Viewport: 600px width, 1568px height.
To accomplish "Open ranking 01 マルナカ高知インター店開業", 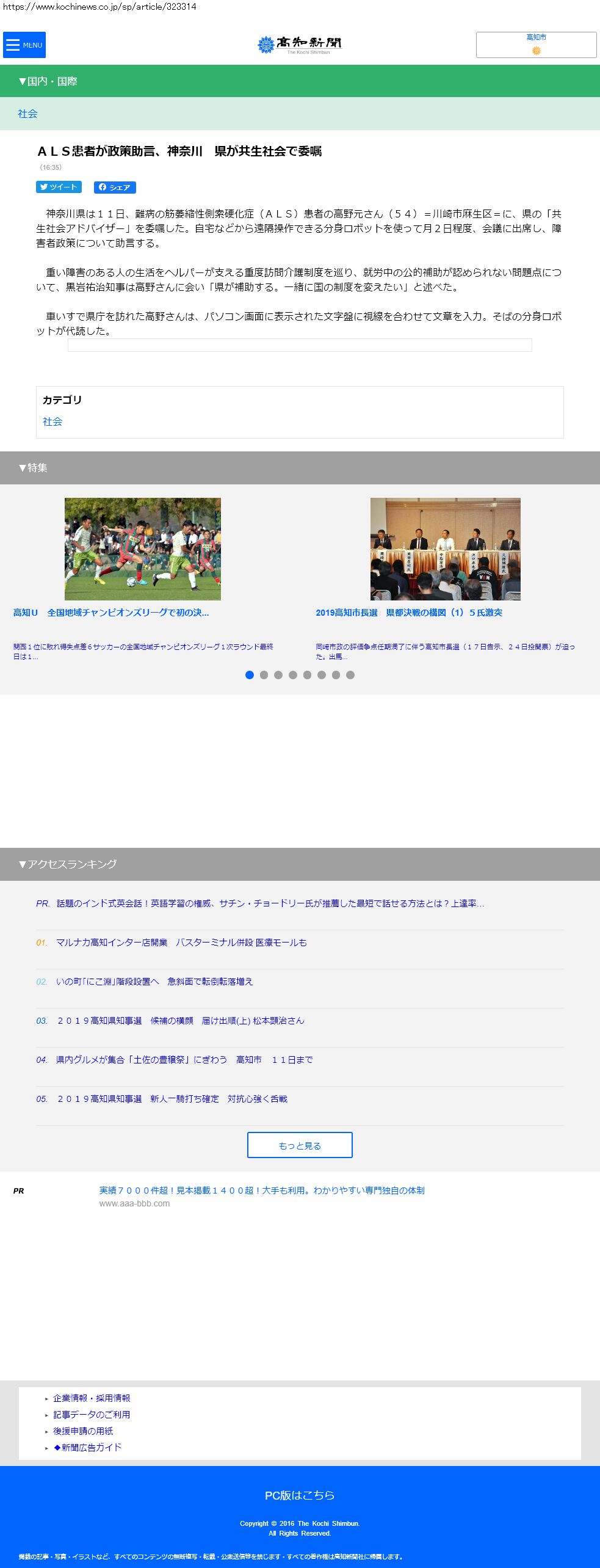I will pyautogui.click(x=181, y=943).
